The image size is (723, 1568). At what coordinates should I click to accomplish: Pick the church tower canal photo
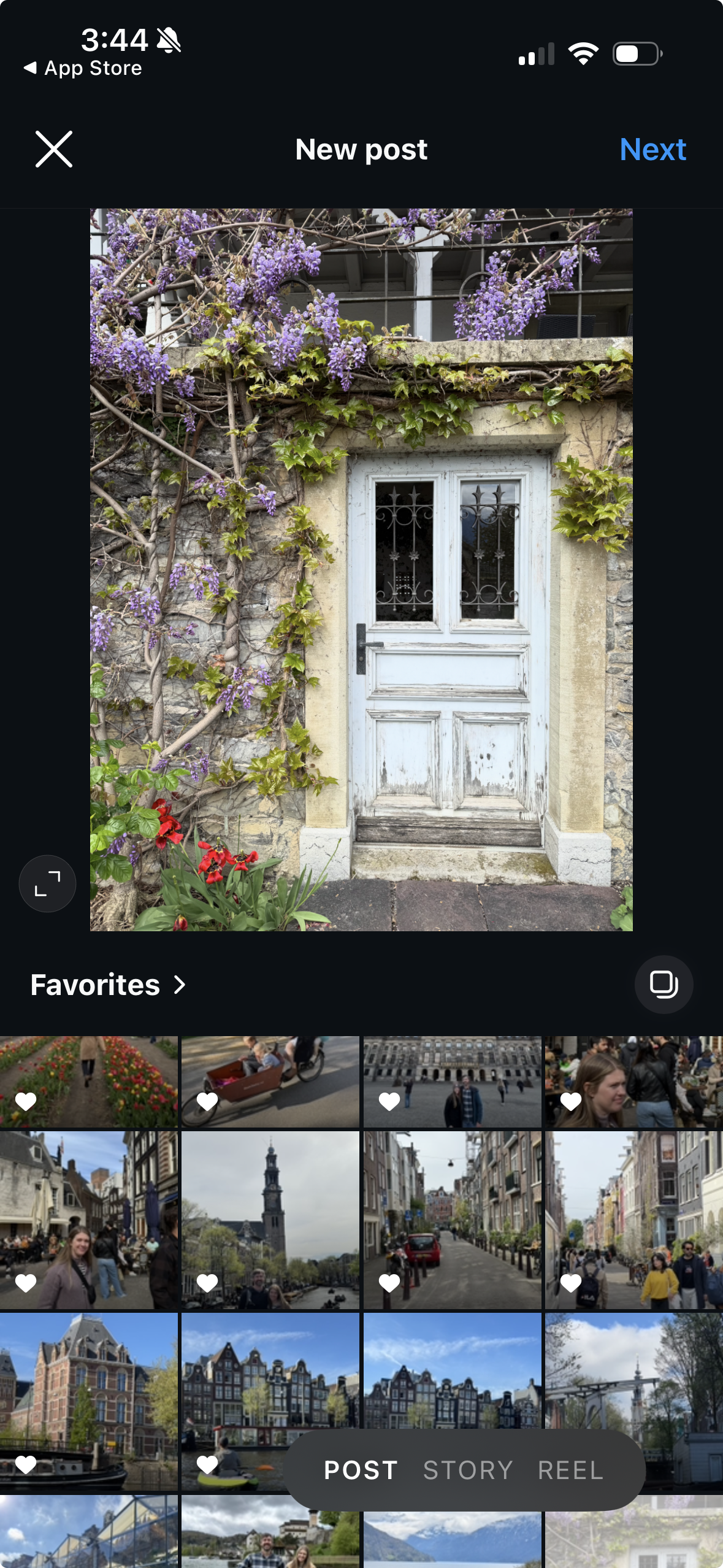270,1220
